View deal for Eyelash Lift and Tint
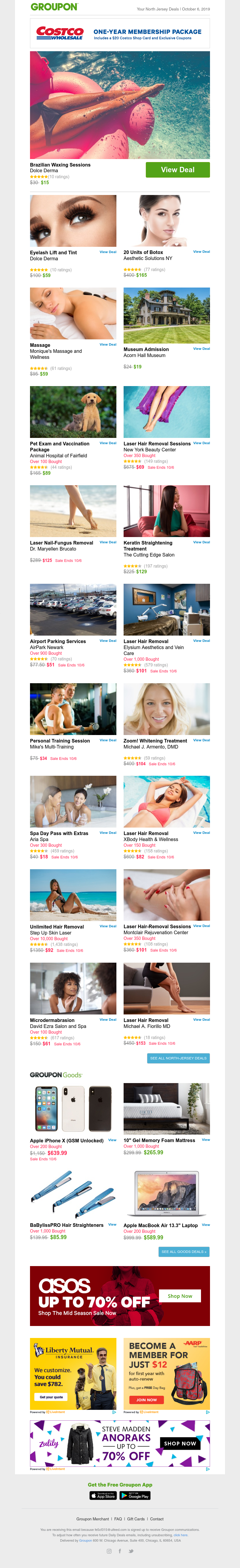This screenshot has width=240, height=1568. pos(108,252)
